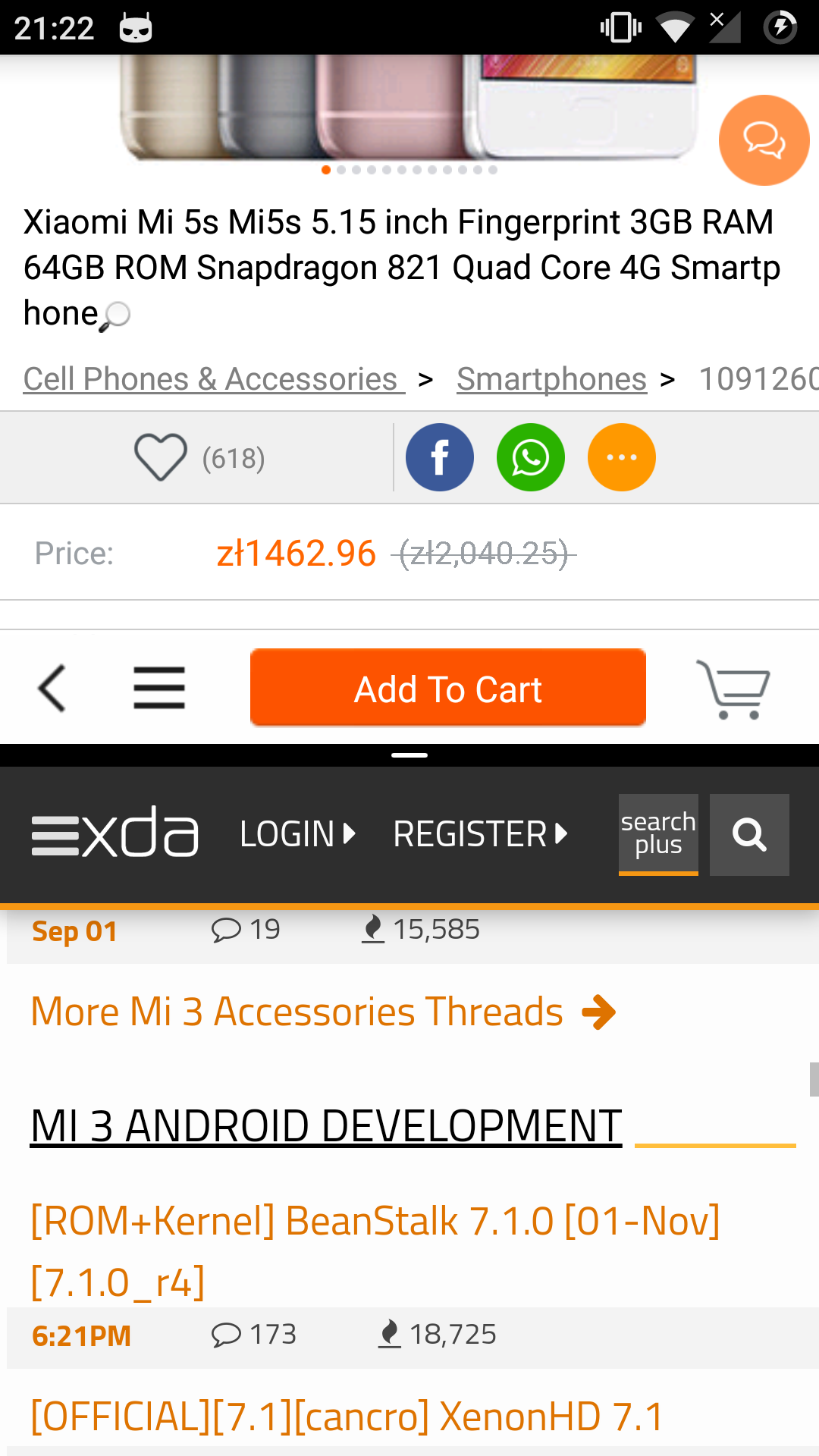Share the product on Facebook
This screenshot has width=819, height=1456.
click(440, 457)
